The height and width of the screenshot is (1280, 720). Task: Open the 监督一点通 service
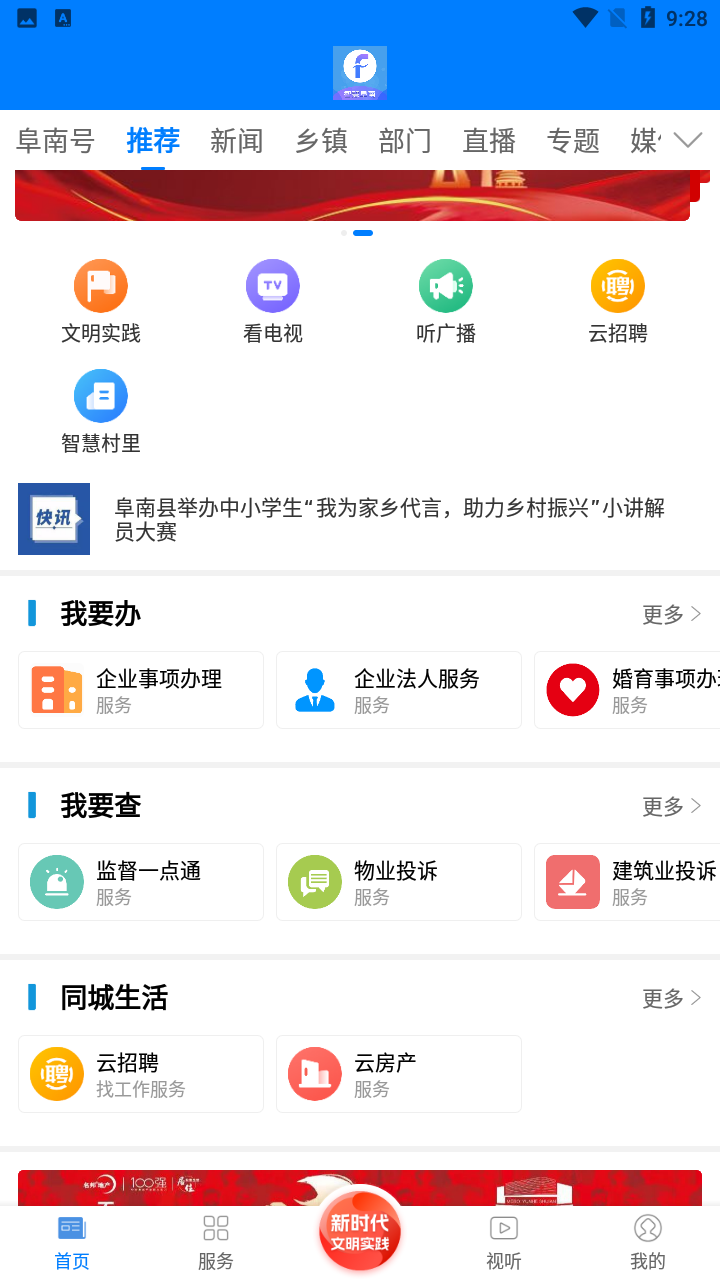140,882
